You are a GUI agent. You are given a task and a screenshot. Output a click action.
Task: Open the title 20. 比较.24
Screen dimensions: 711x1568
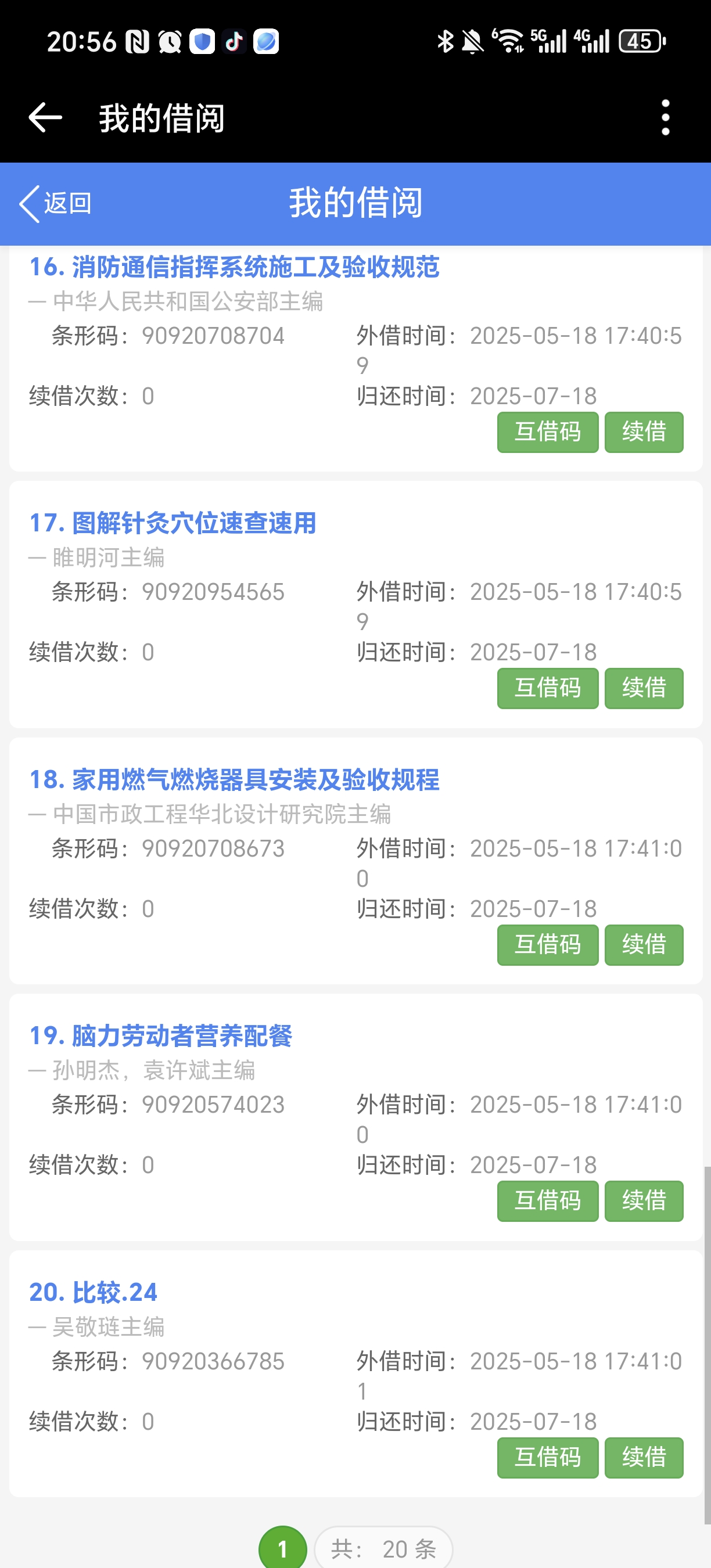(93, 1292)
